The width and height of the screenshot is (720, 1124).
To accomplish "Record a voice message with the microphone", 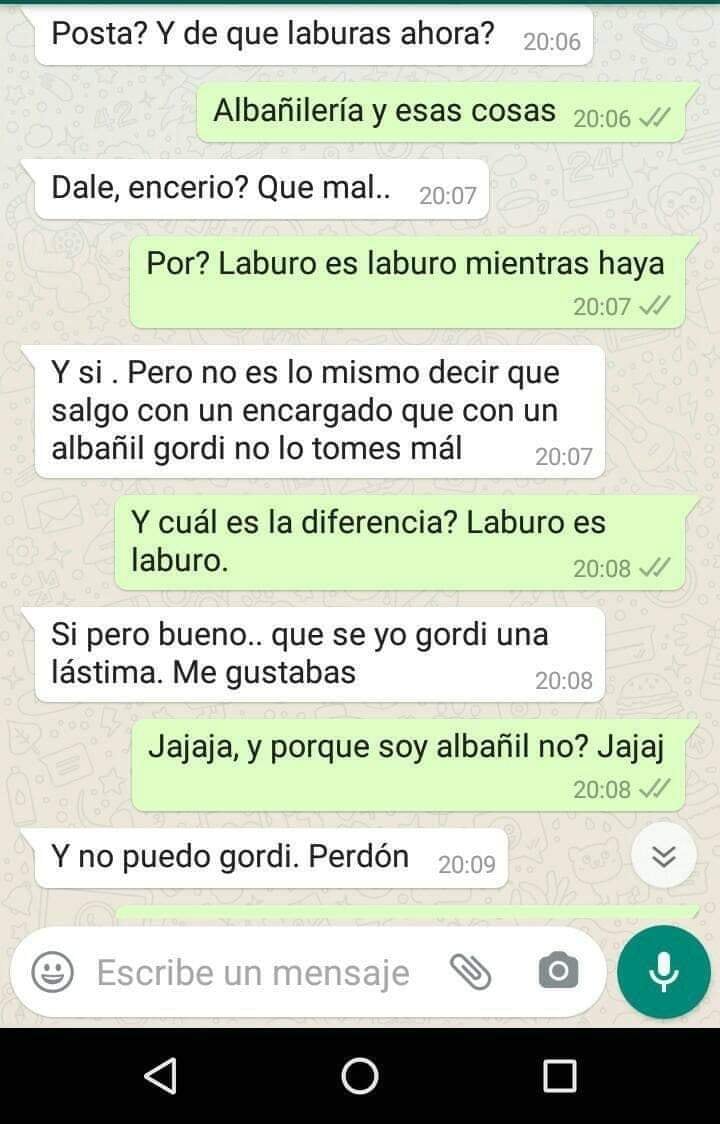I will [x=664, y=972].
